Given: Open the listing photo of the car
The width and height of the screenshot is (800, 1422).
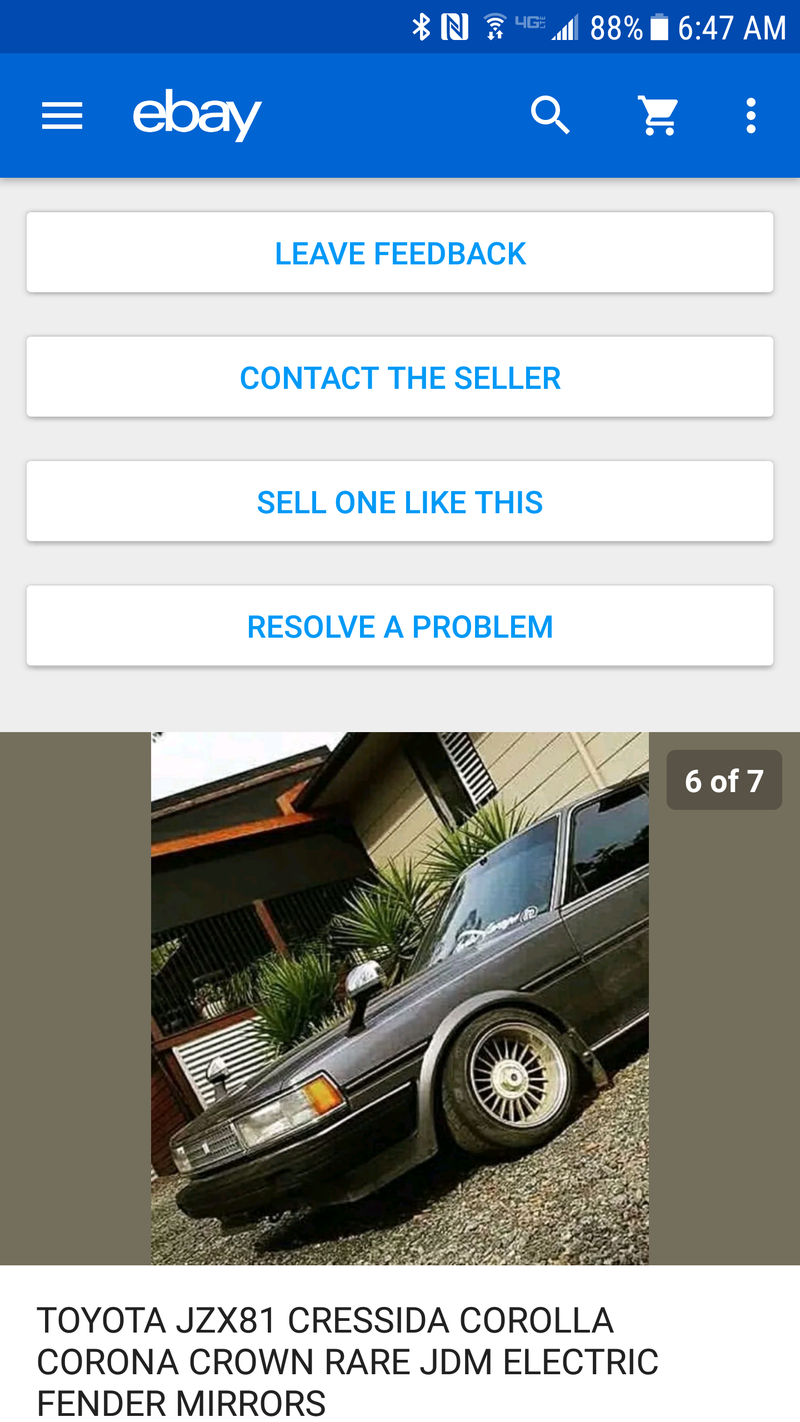Looking at the screenshot, I should (400, 998).
